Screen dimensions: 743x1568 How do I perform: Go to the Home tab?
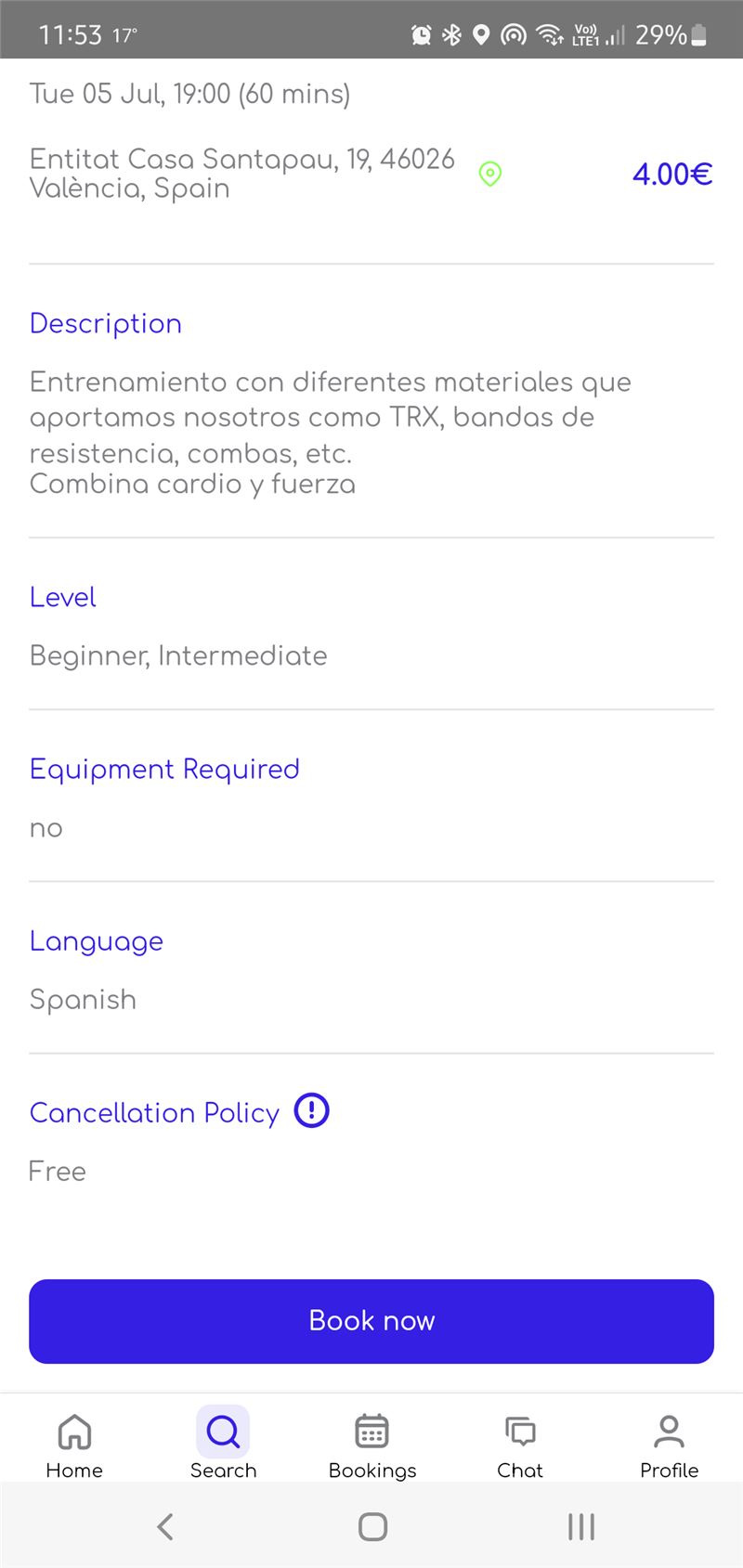point(74,1445)
